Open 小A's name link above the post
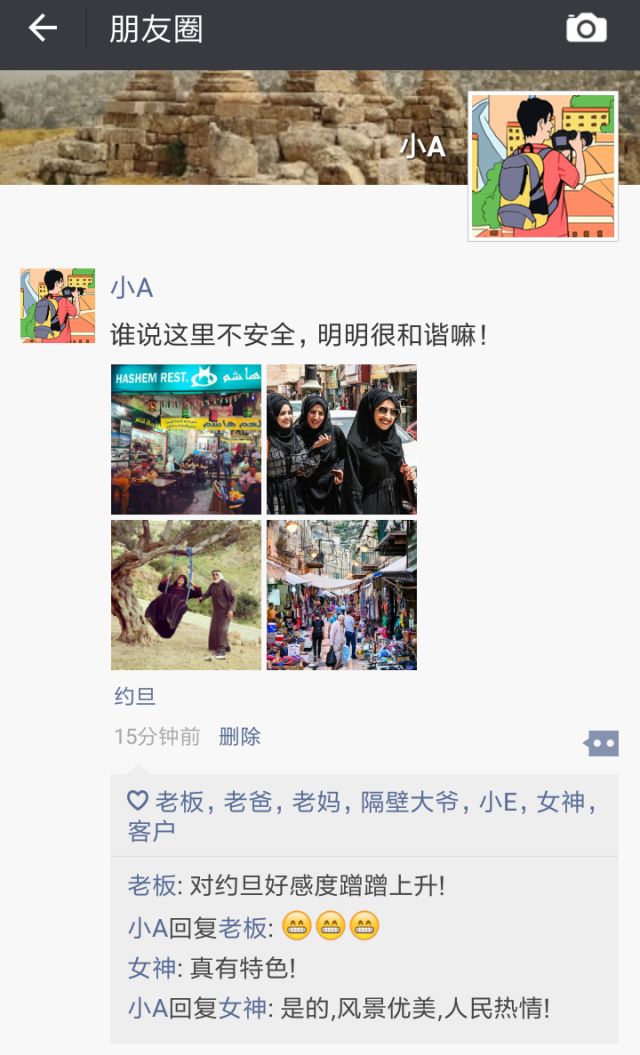The width and height of the screenshot is (640, 1055). point(131,288)
